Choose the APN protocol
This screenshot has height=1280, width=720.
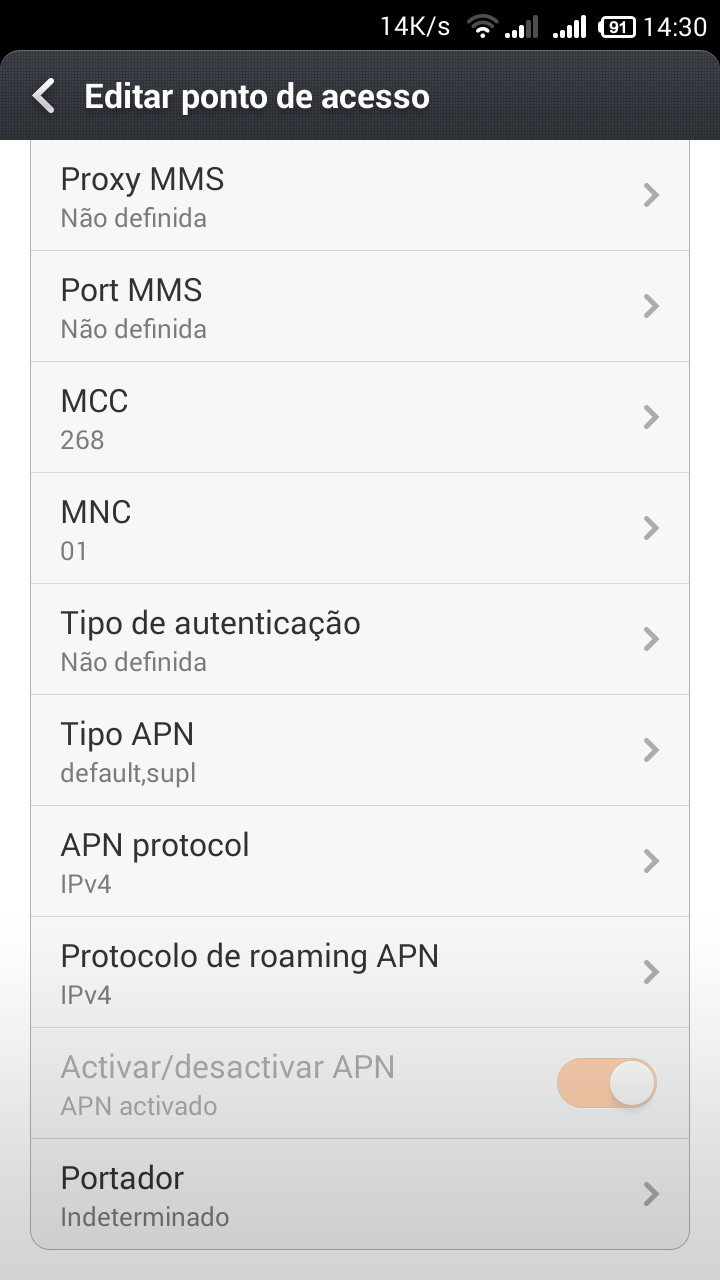coord(360,861)
